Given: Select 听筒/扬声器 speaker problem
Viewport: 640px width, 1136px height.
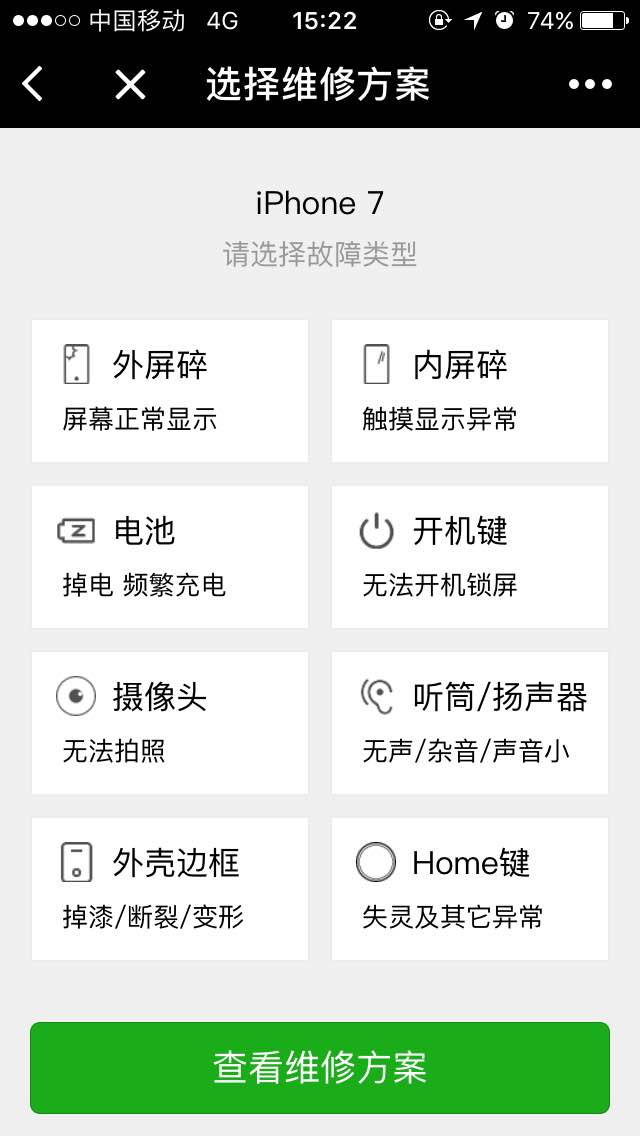Looking at the screenshot, I should [470, 723].
